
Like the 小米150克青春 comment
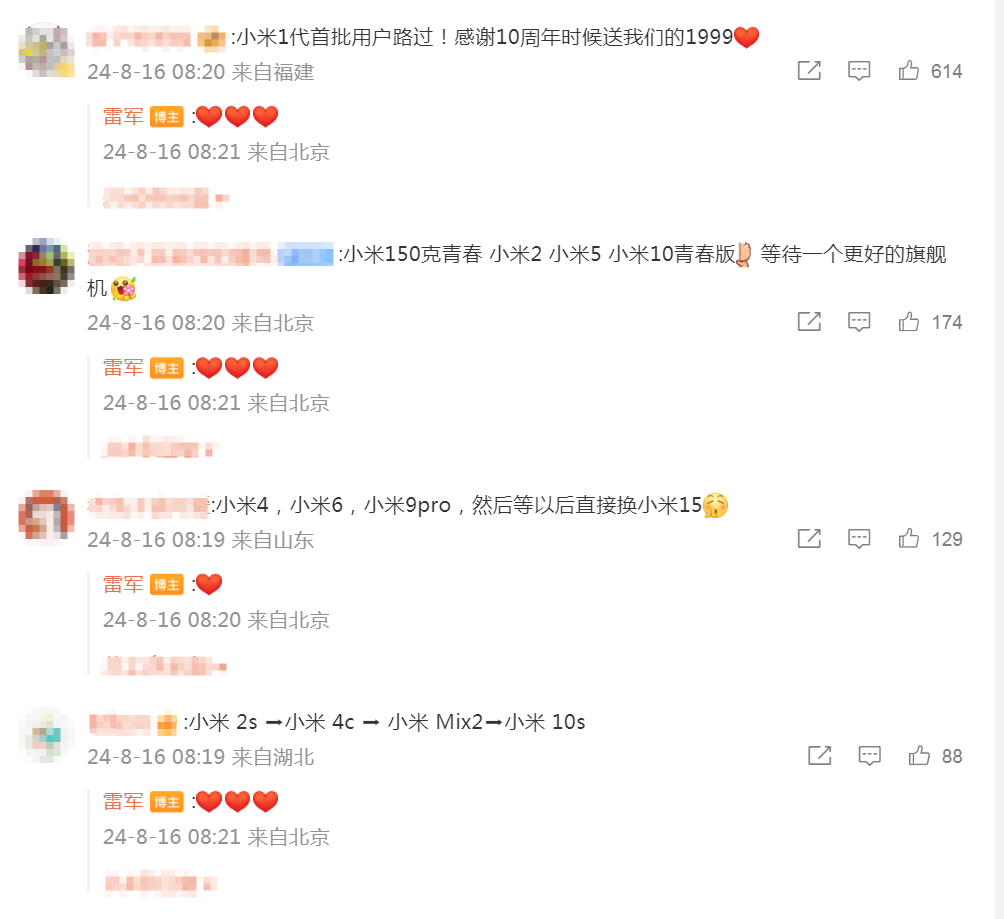[x=909, y=322]
